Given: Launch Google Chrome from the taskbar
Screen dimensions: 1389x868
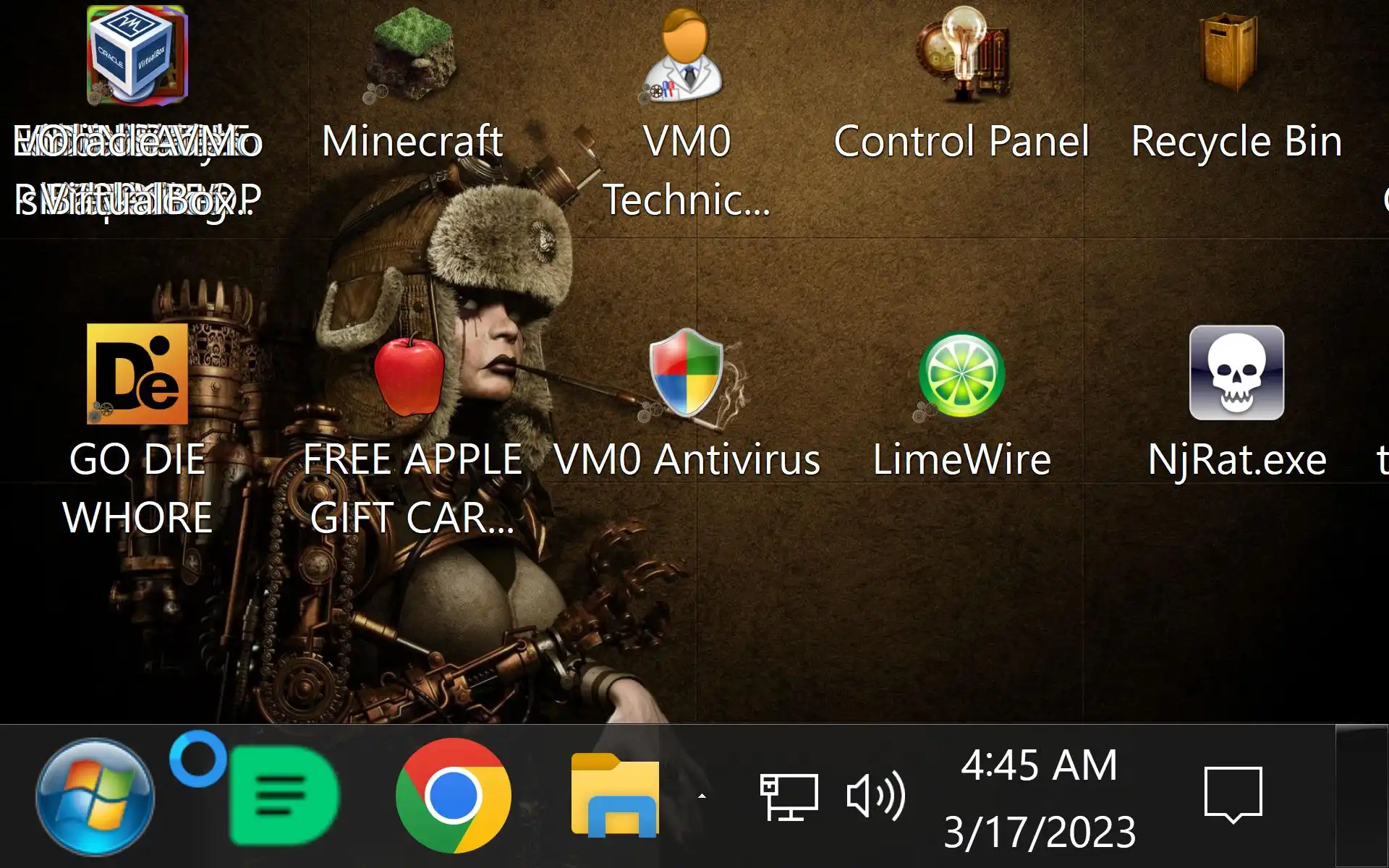Looking at the screenshot, I should tap(453, 796).
